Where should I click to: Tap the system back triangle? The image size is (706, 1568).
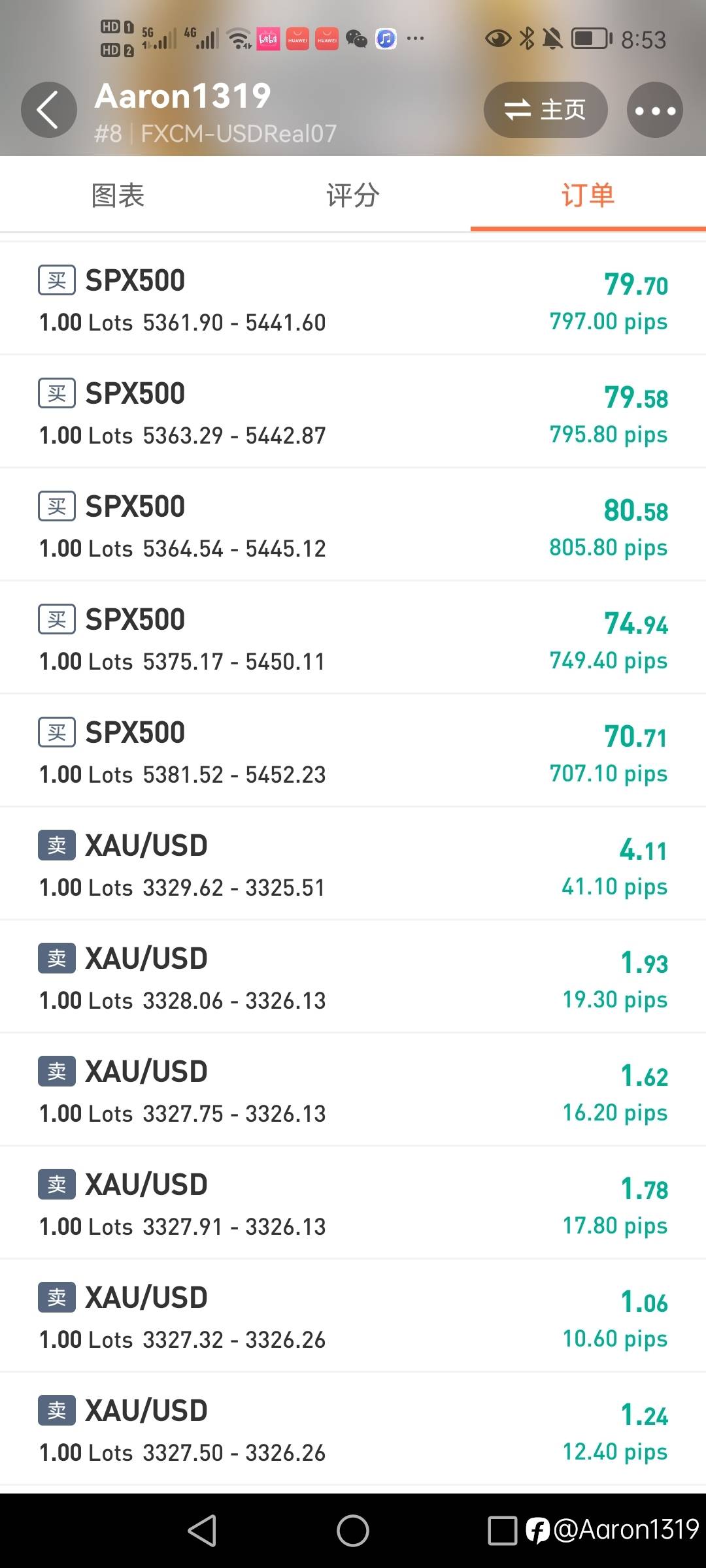pos(203,1531)
